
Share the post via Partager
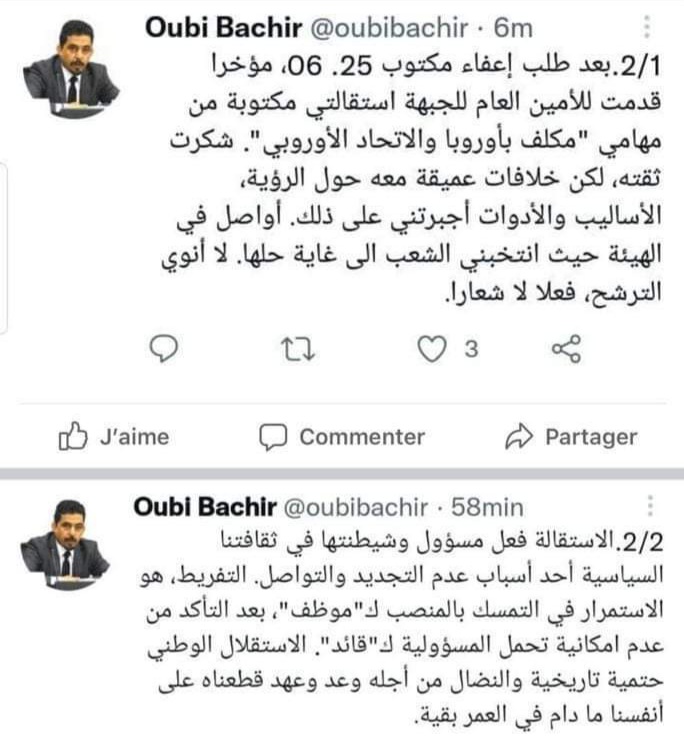click(x=571, y=437)
